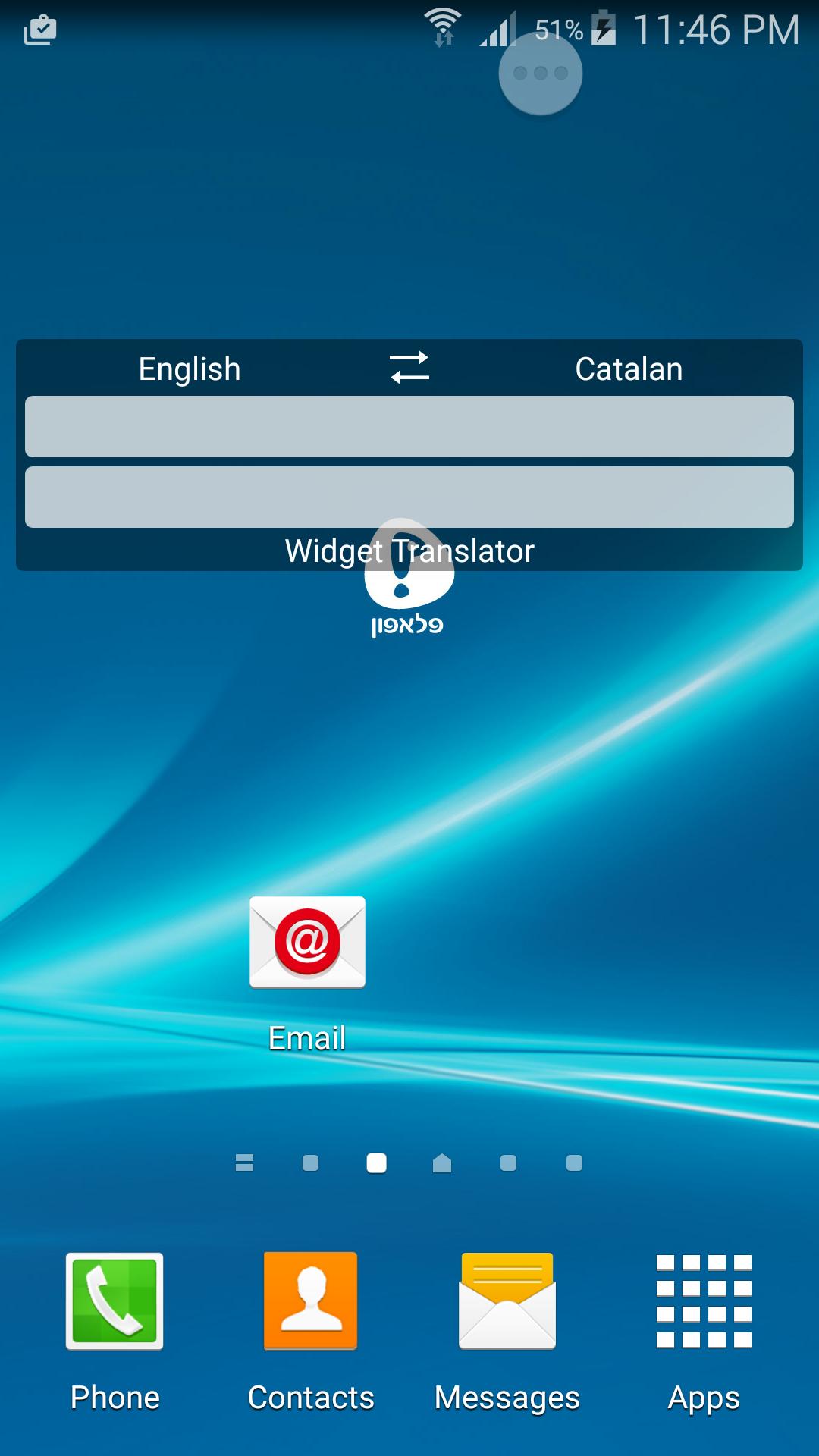Viewport: 819px width, 1456px height.
Task: Choose Catalan target language in translator widget
Action: [x=629, y=369]
